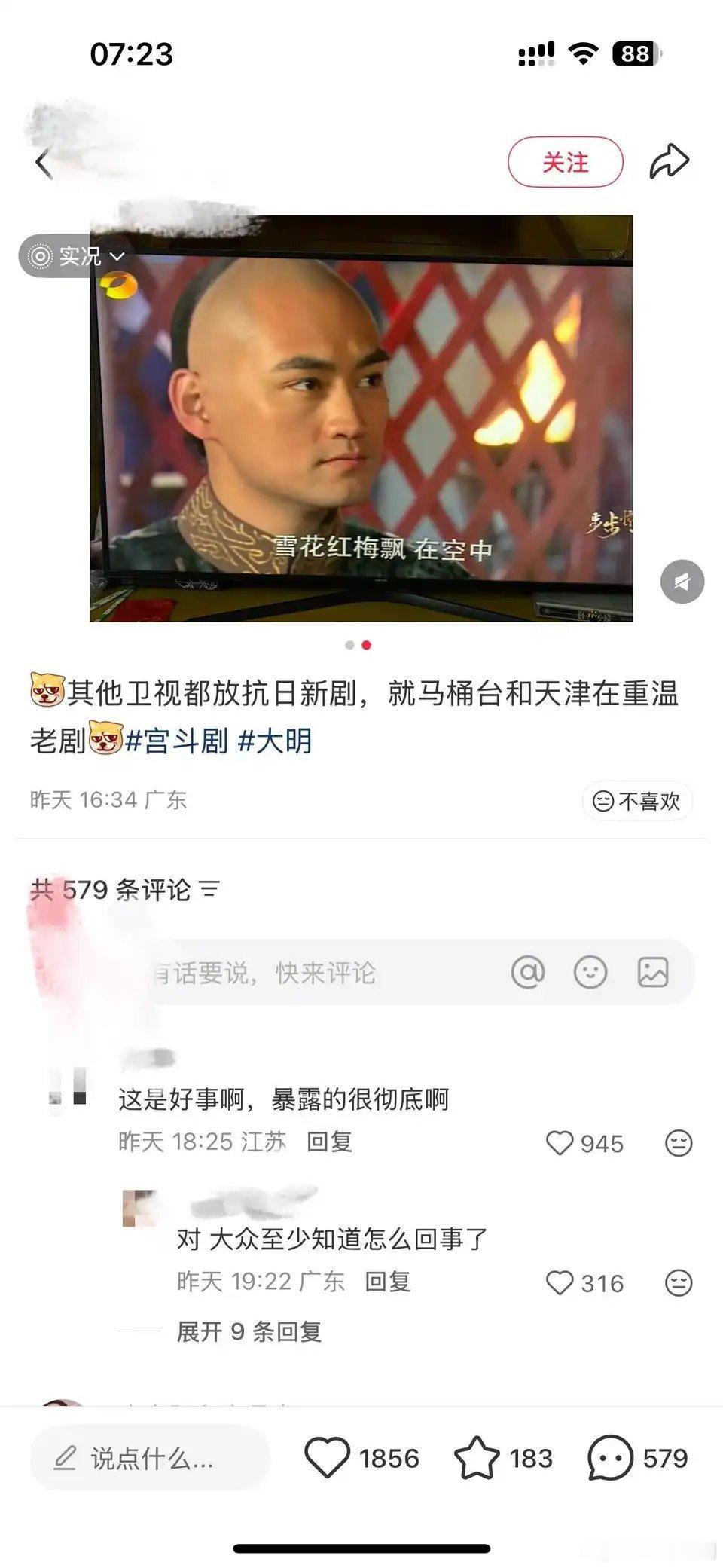This screenshot has width=723, height=1568.
Task: Open the 实况 live photo dropdown
Action: pos(76,256)
